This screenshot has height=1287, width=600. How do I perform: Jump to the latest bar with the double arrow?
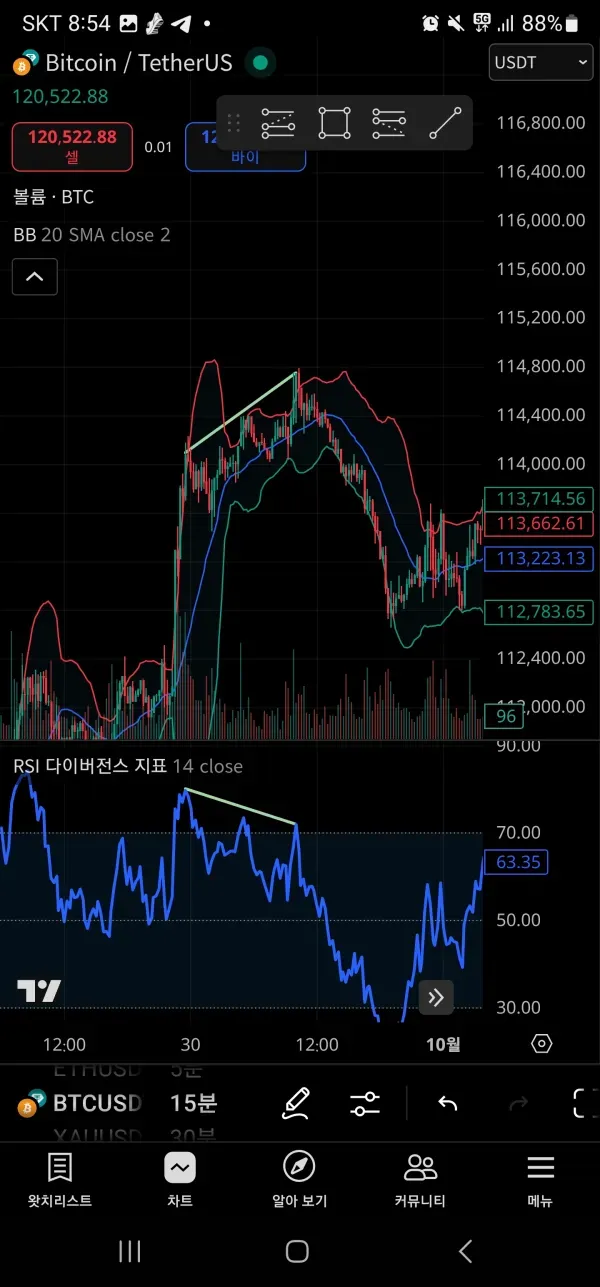[x=436, y=996]
